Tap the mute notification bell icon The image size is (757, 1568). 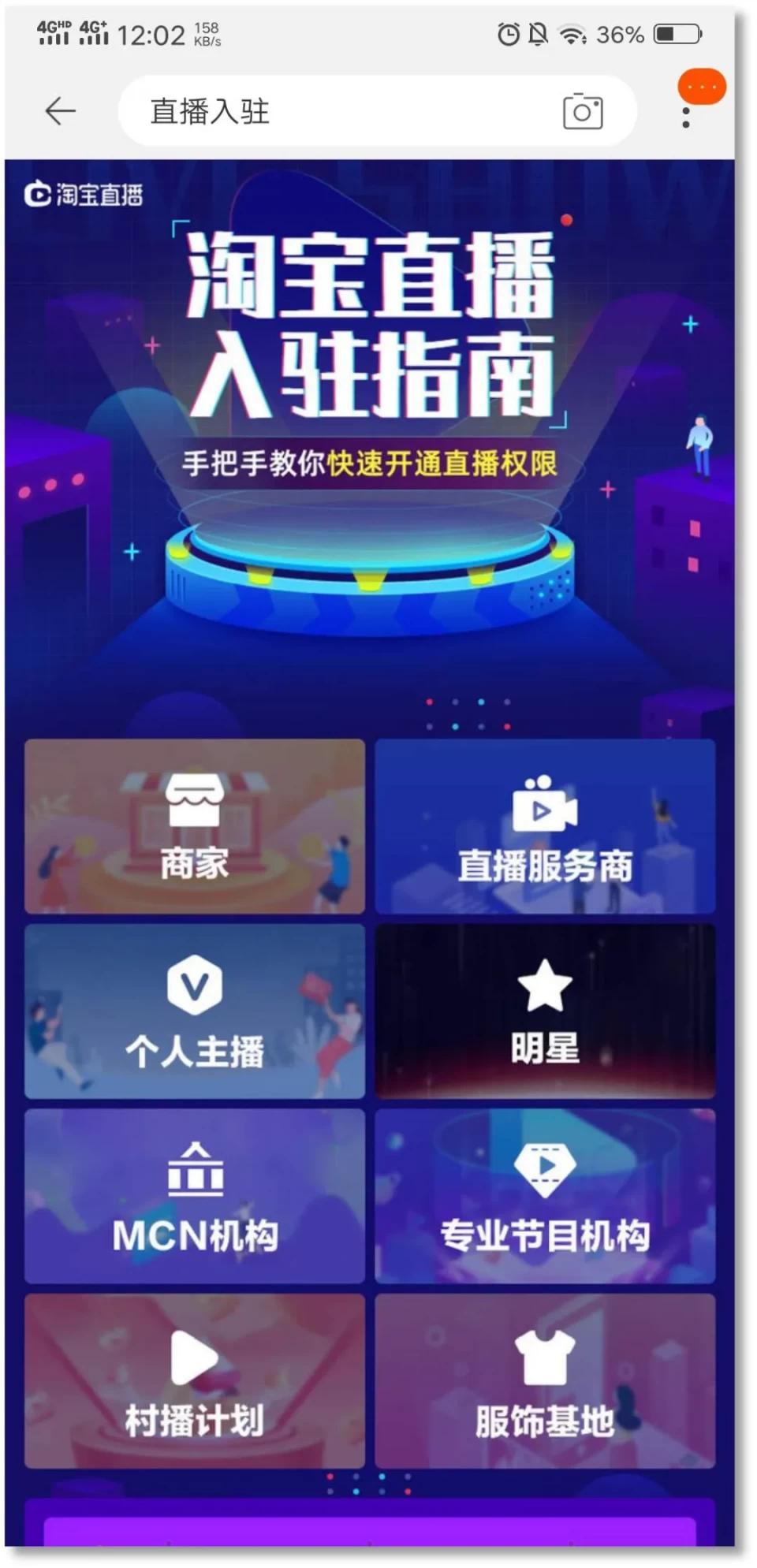(x=539, y=35)
